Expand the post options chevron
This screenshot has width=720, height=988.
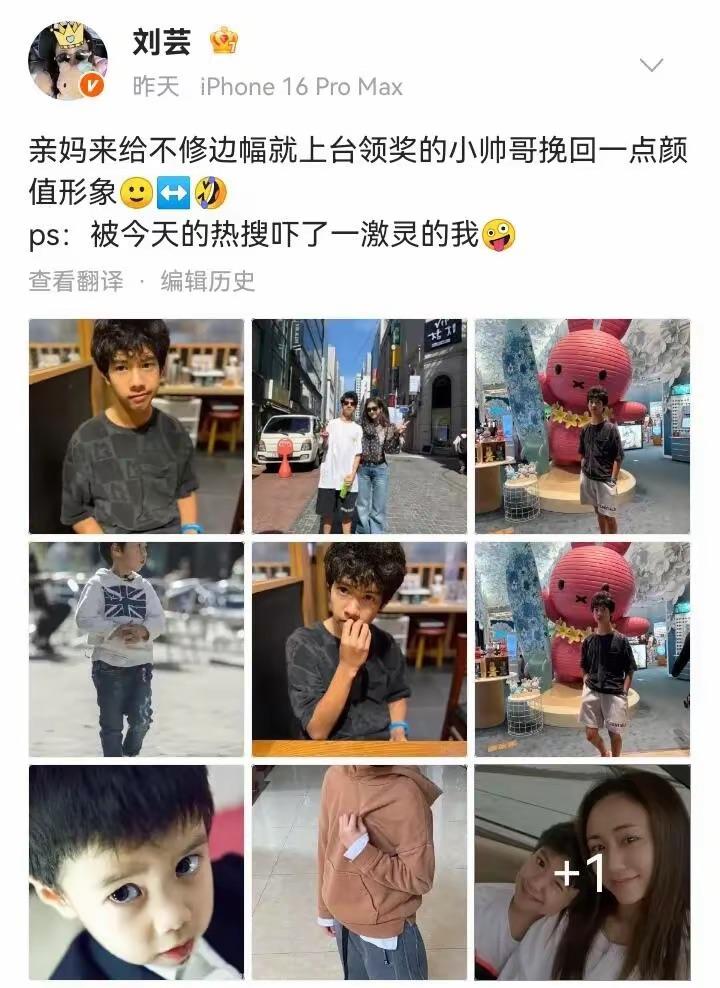click(x=651, y=66)
